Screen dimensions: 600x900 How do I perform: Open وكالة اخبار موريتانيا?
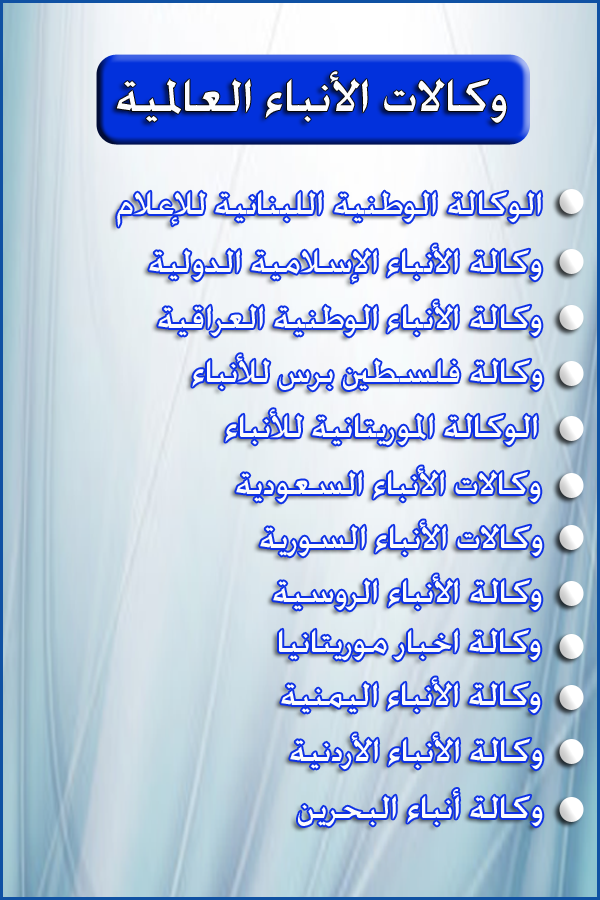point(410,645)
